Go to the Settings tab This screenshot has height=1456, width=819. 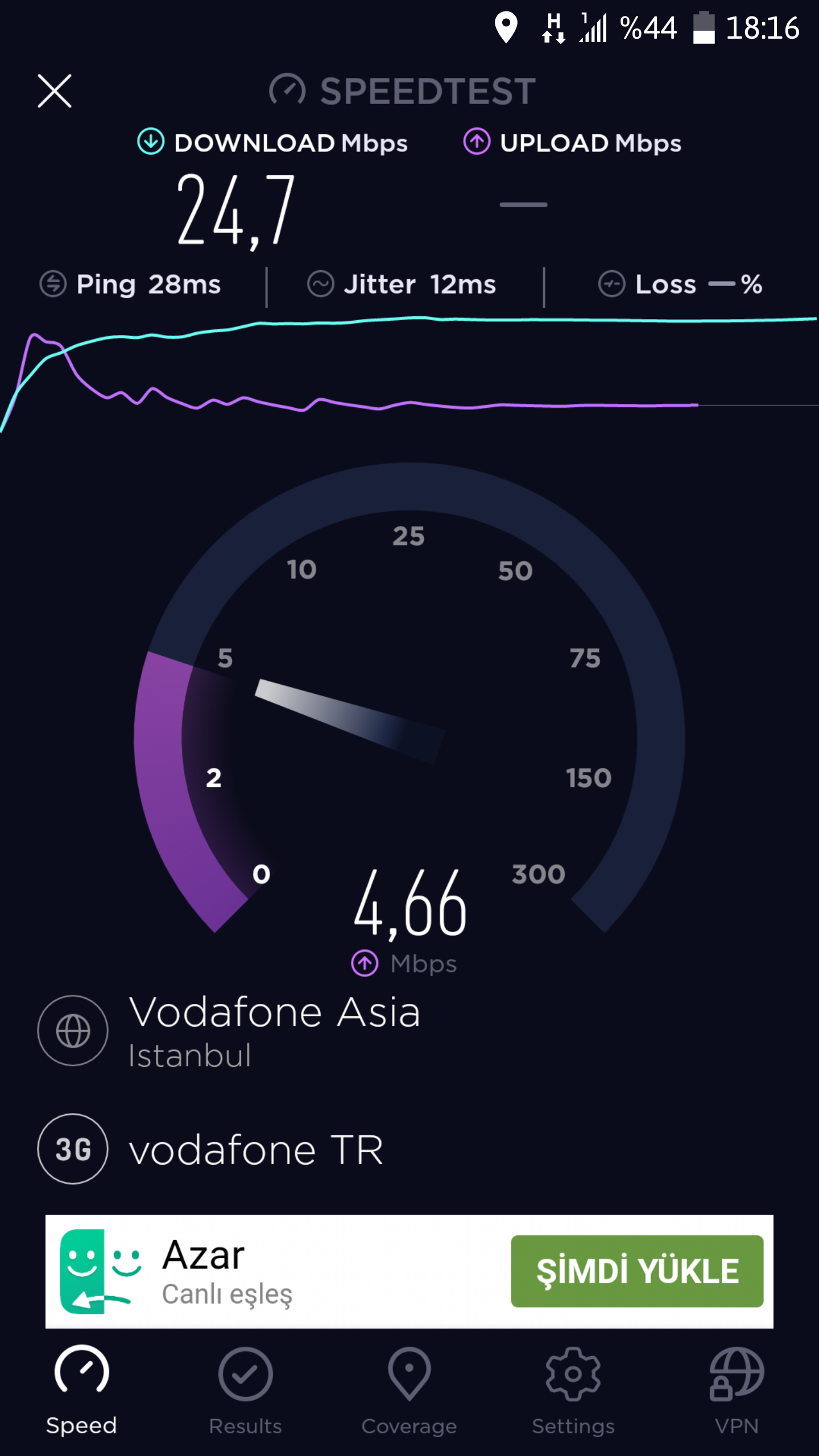coord(573,1390)
